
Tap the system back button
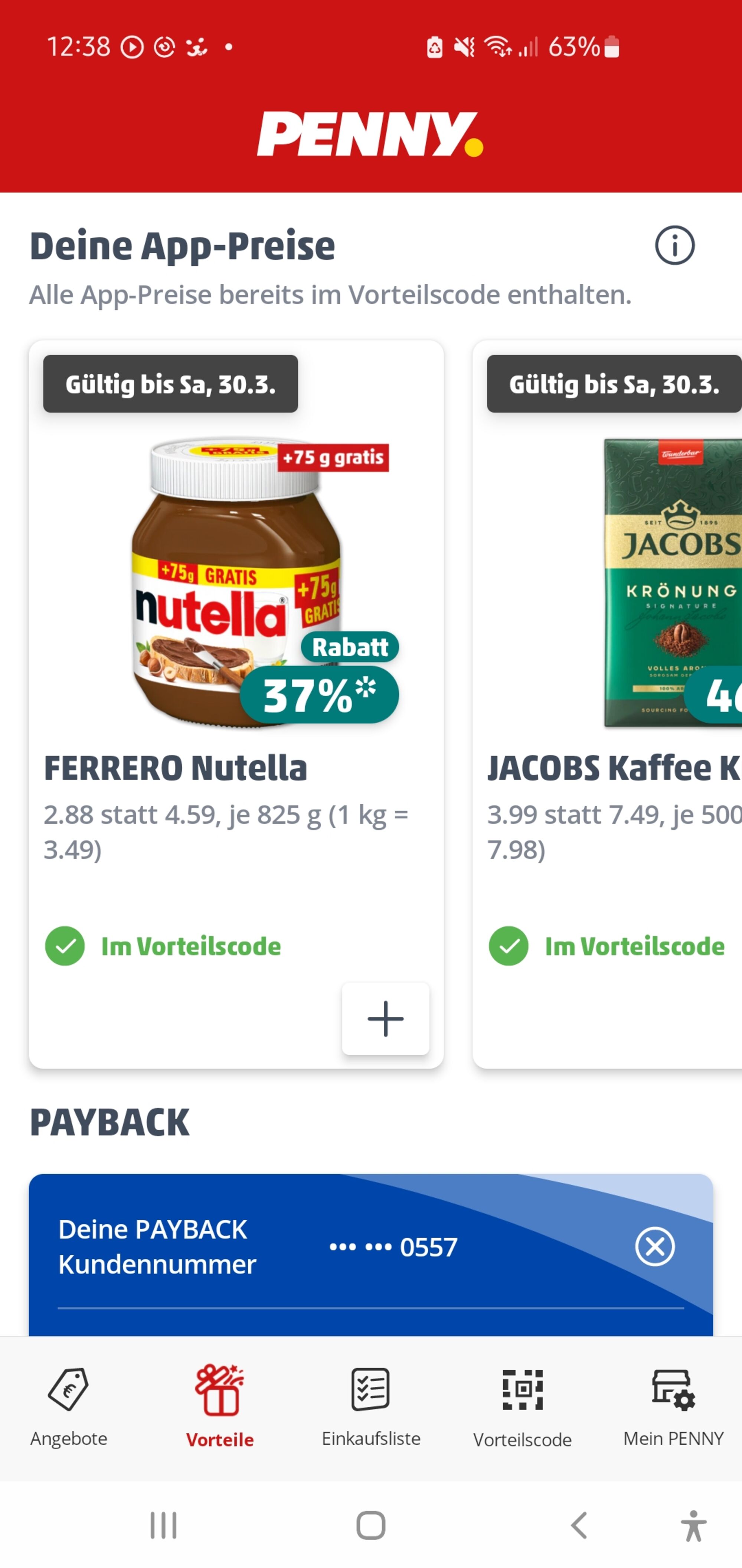[579, 1525]
